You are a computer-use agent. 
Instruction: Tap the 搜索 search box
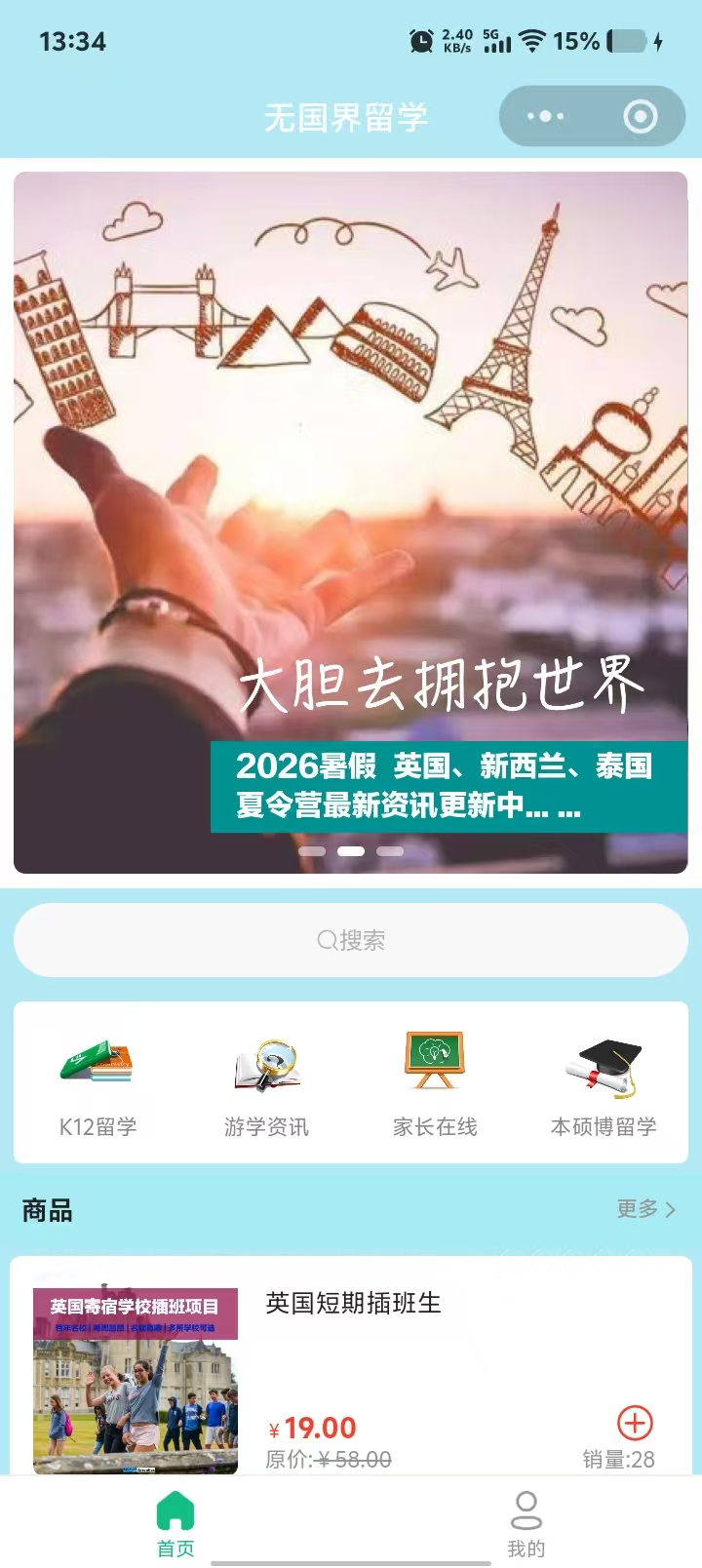(351, 940)
